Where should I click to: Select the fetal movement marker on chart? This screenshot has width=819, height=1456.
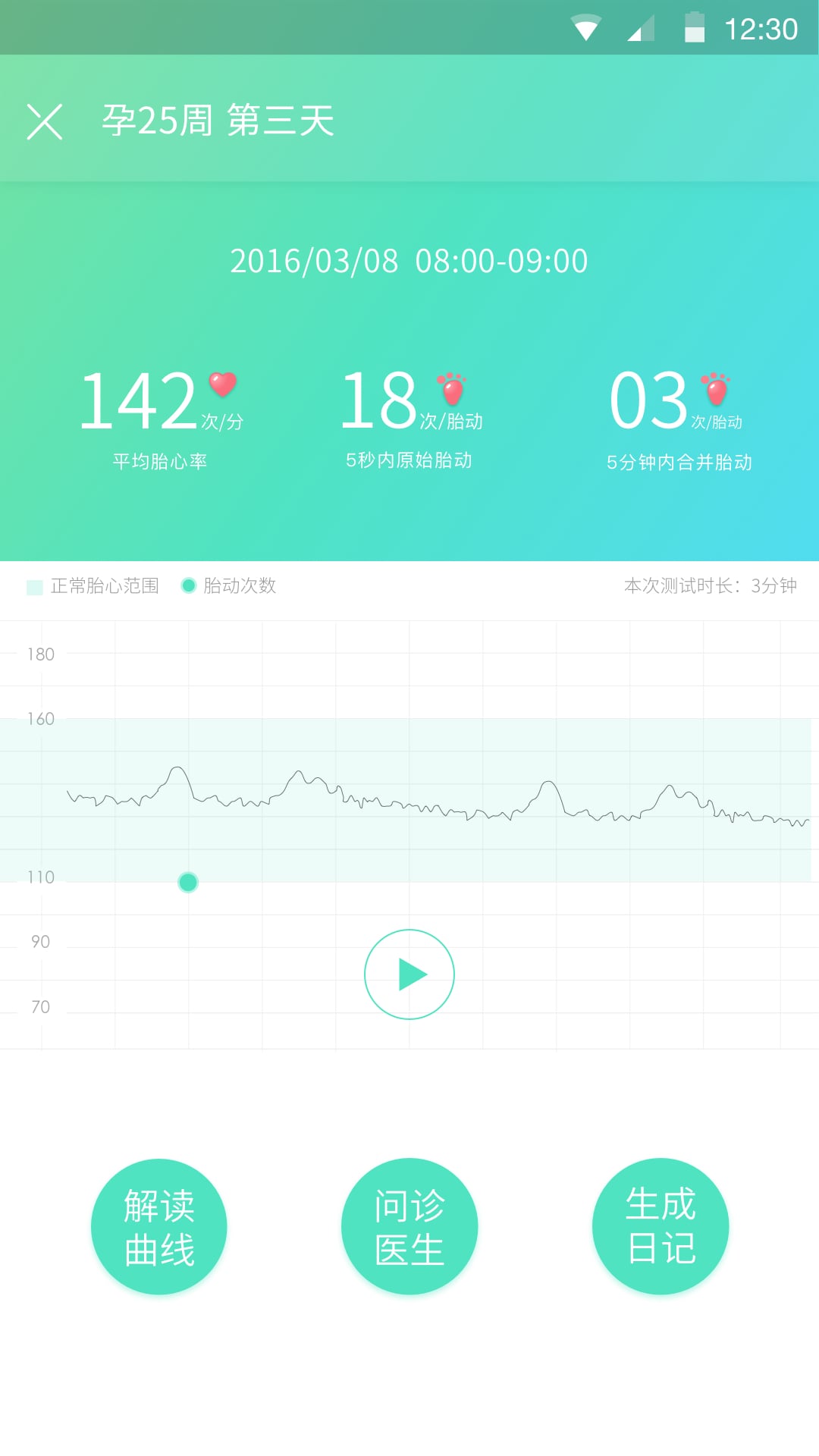coord(188,882)
